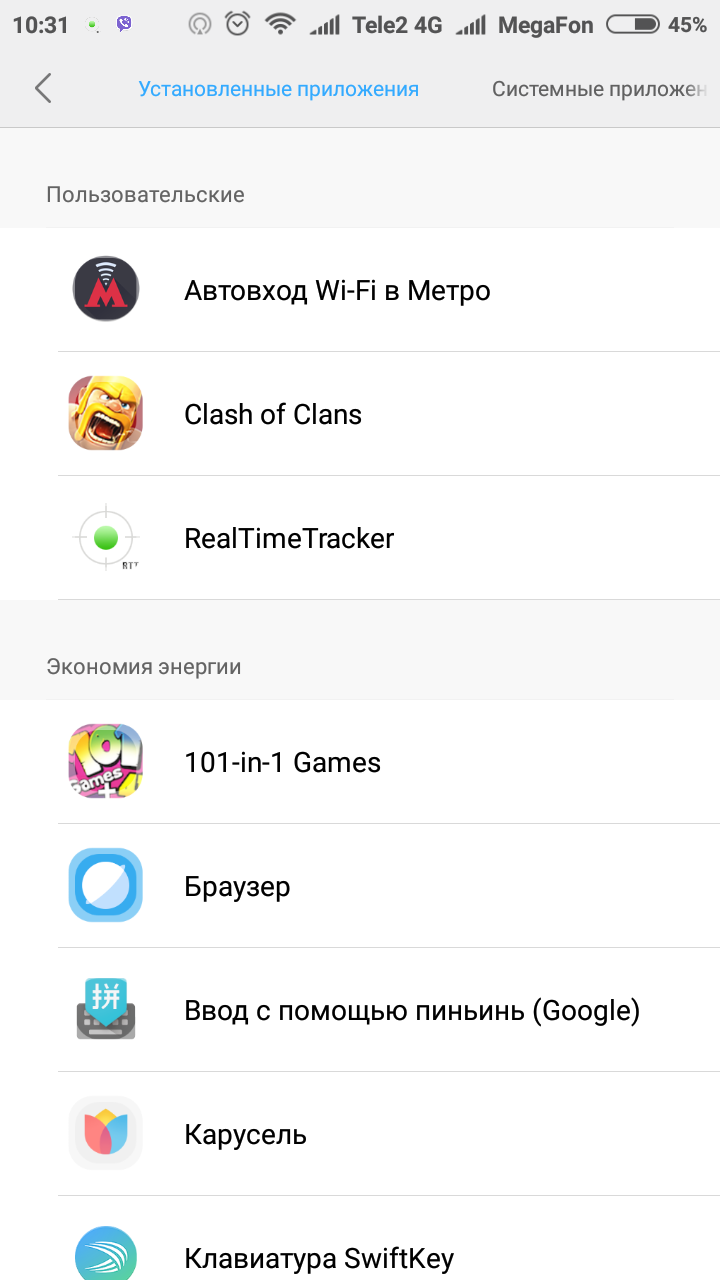The image size is (720, 1280).
Task: Go back using the arrow
Action: 42,89
